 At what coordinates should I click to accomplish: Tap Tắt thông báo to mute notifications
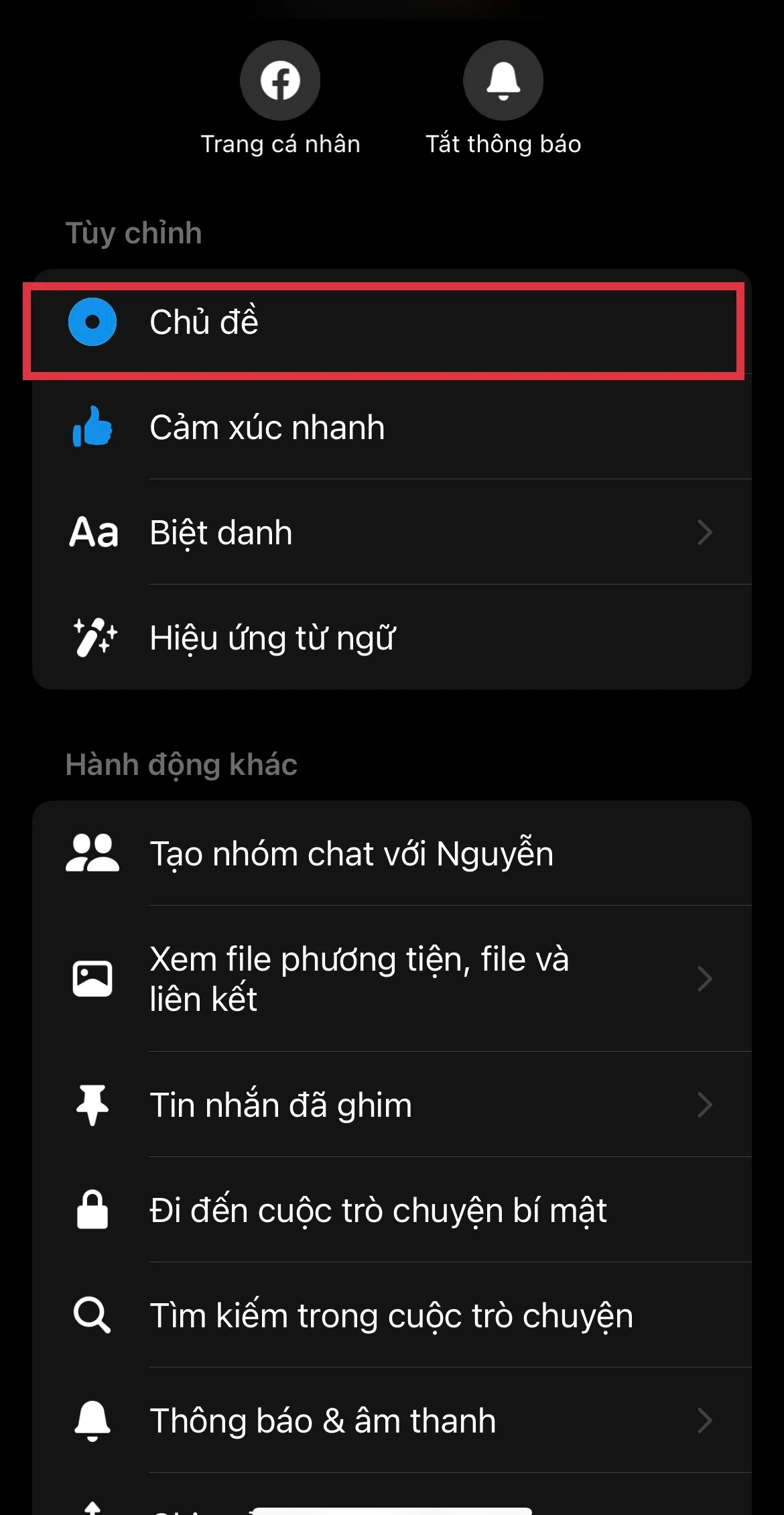(x=503, y=143)
